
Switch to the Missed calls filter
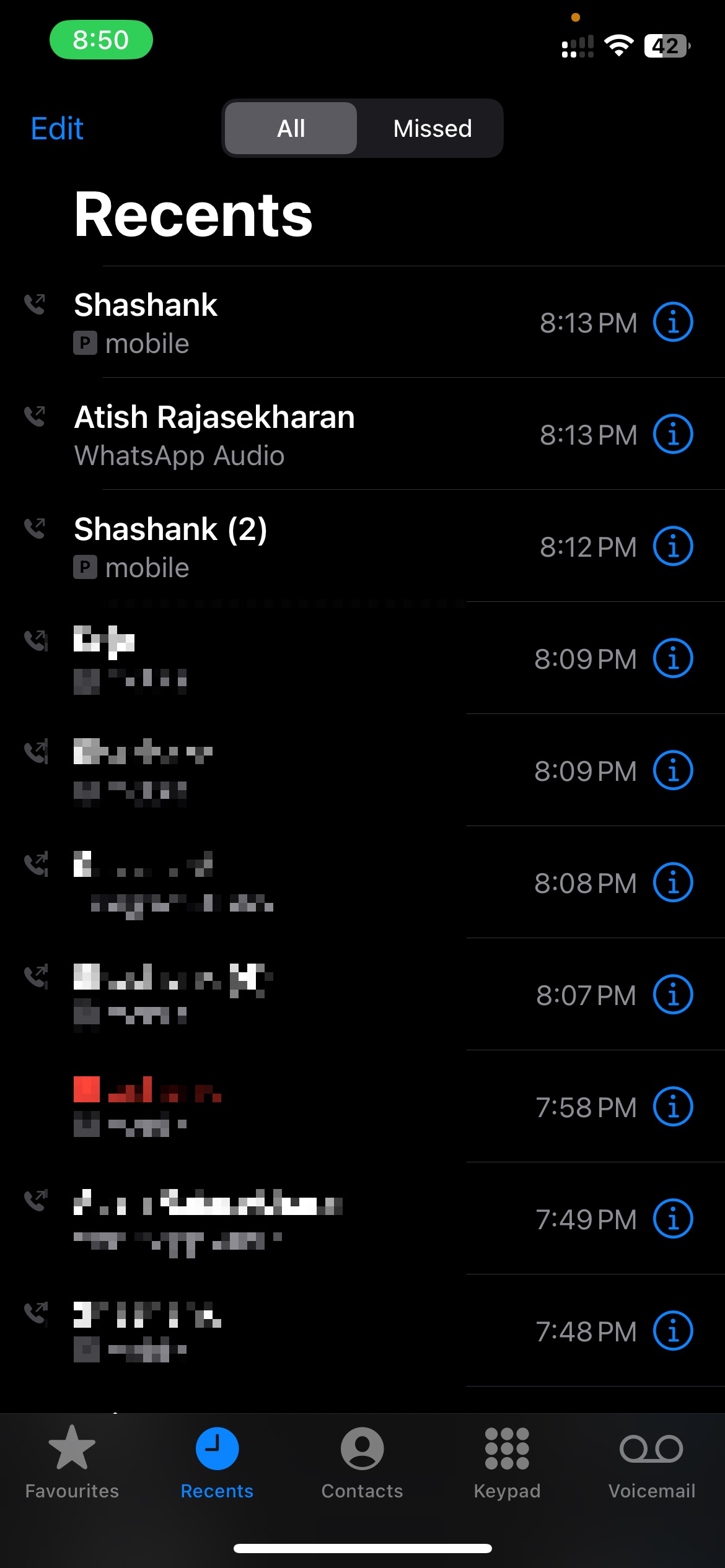pos(431,128)
